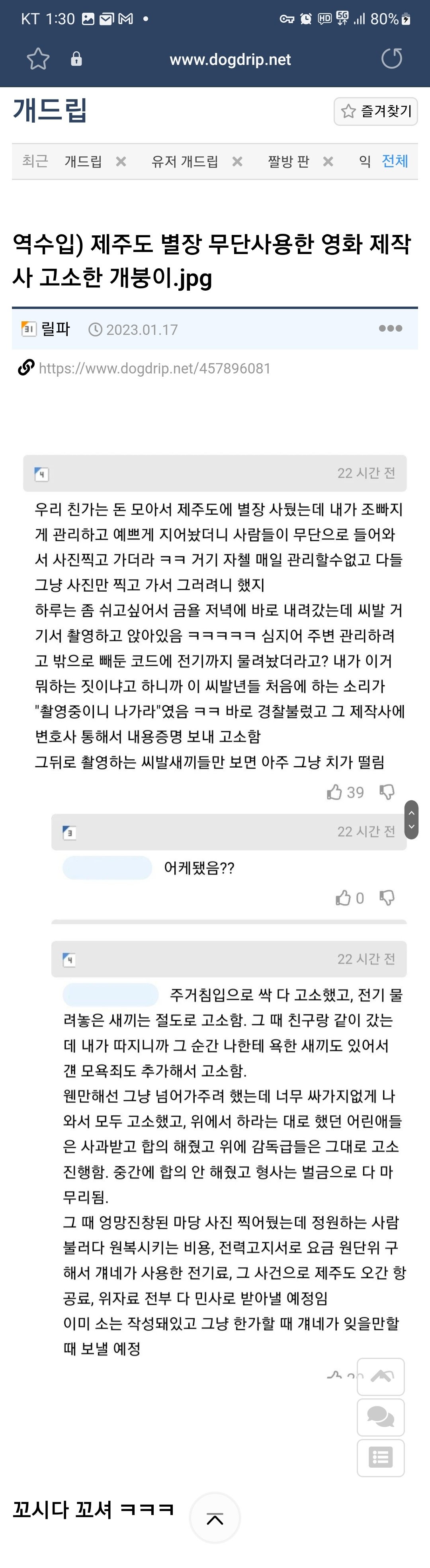Screen dimensions: 430x1568
Task: Upvote the comment with 39 likes
Action: click(334, 792)
